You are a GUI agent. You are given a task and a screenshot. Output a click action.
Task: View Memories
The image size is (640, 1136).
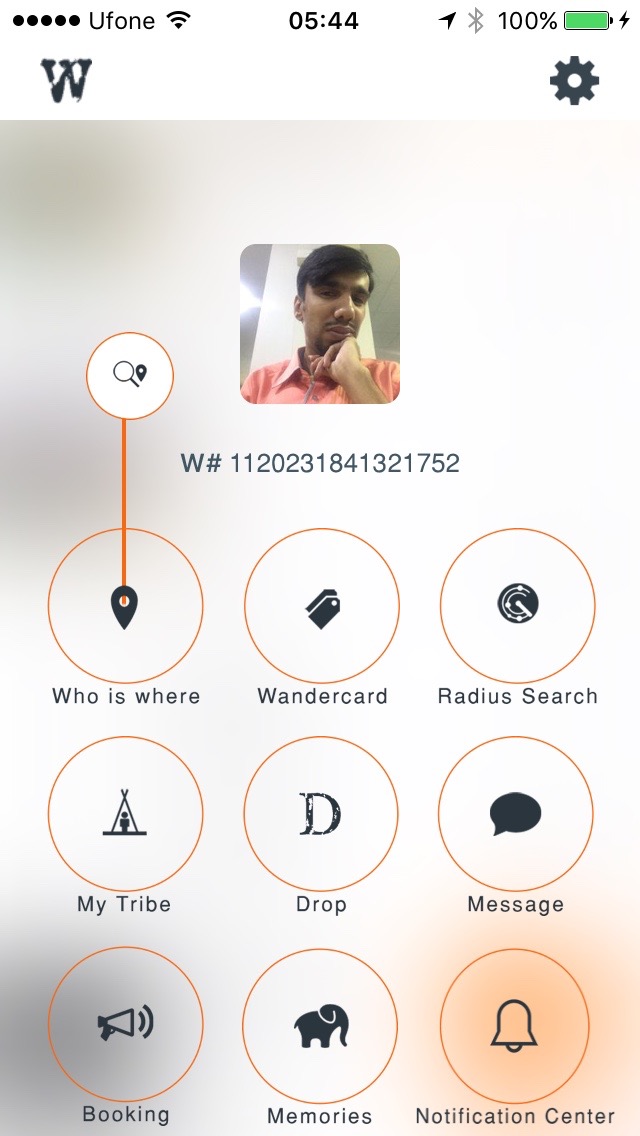tap(320, 1026)
